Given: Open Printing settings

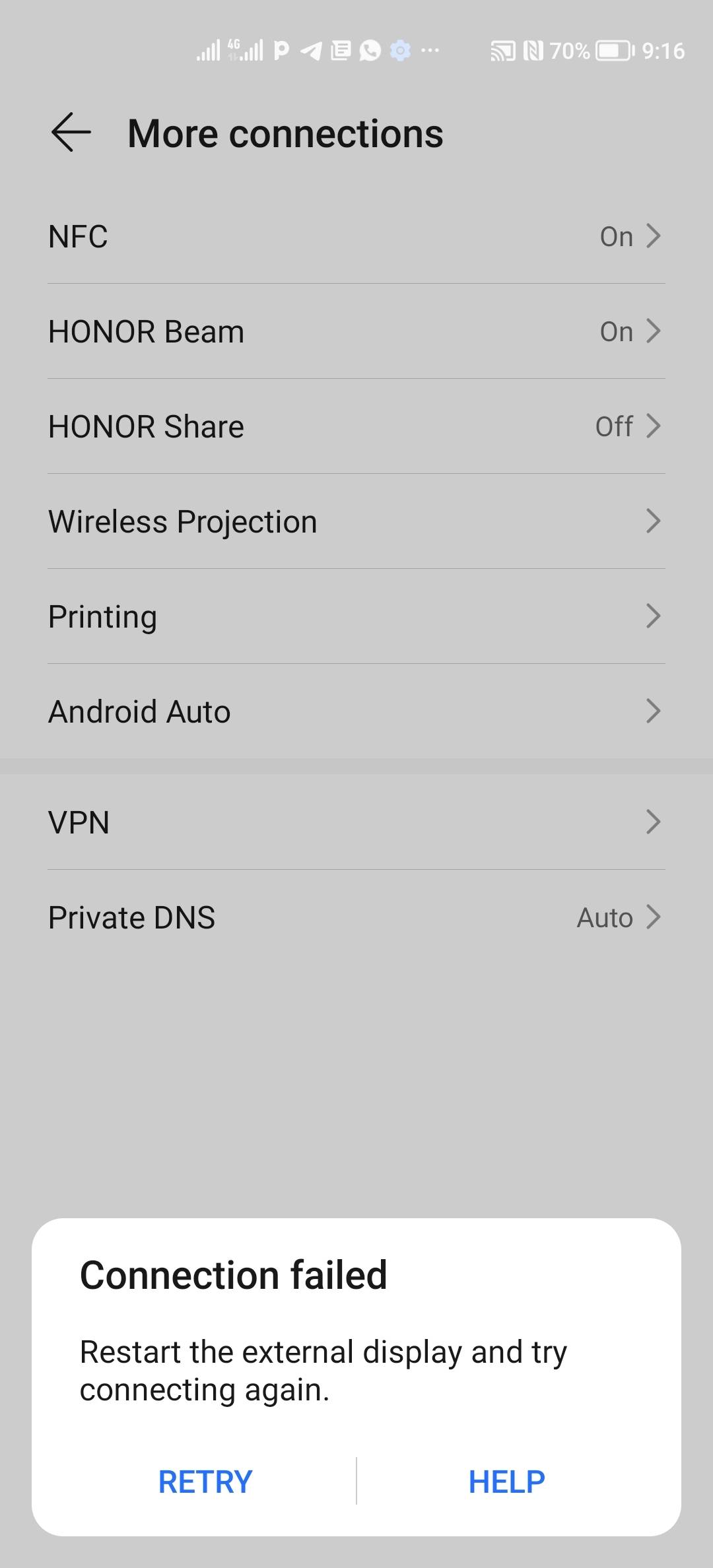Looking at the screenshot, I should tap(356, 616).
